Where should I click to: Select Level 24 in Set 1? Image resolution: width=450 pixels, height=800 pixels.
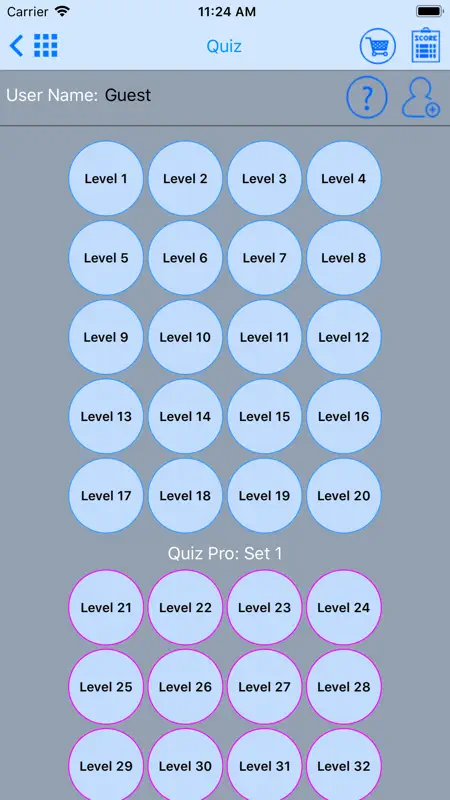343,608
